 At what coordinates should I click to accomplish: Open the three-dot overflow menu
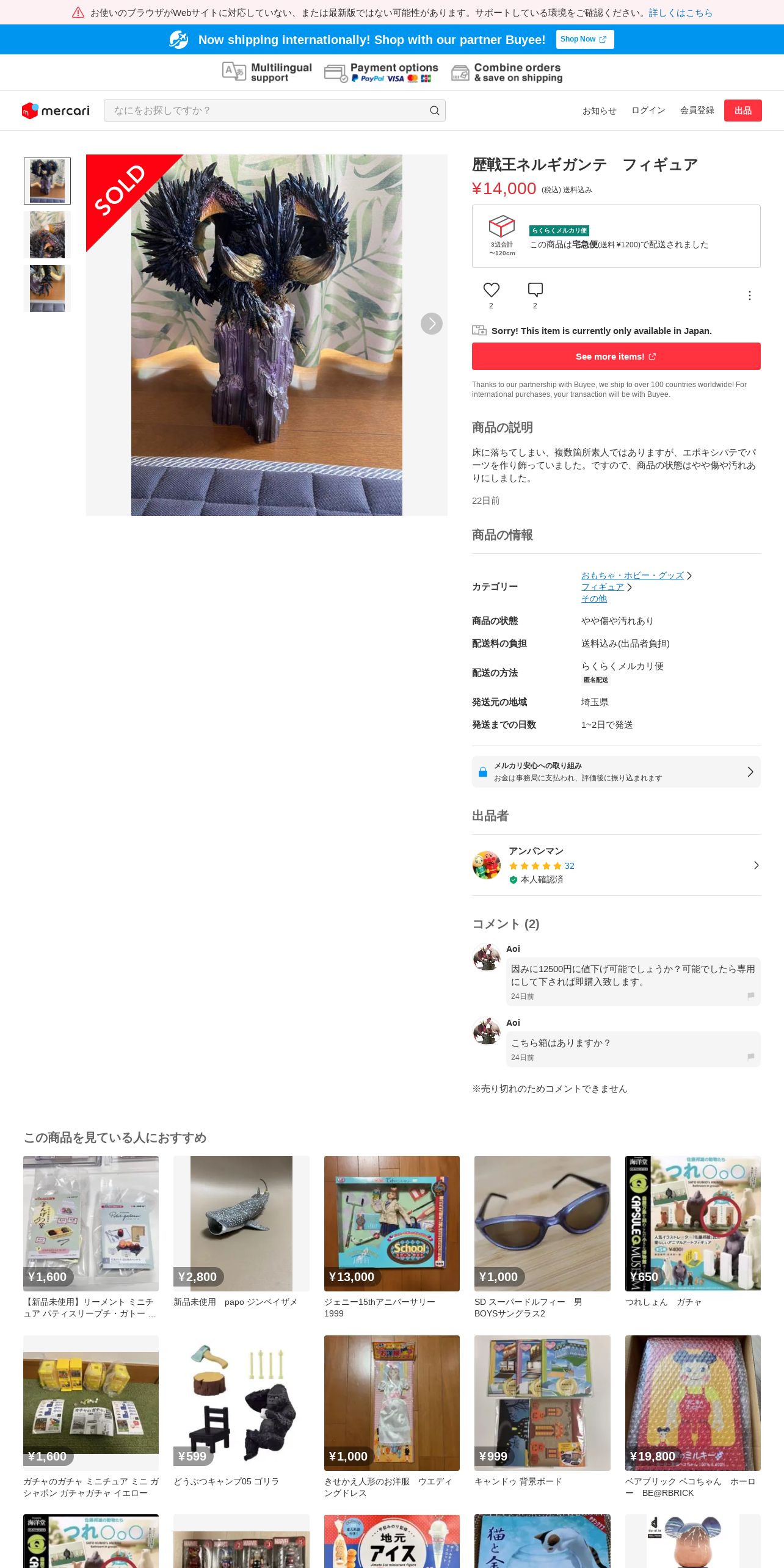[749, 296]
